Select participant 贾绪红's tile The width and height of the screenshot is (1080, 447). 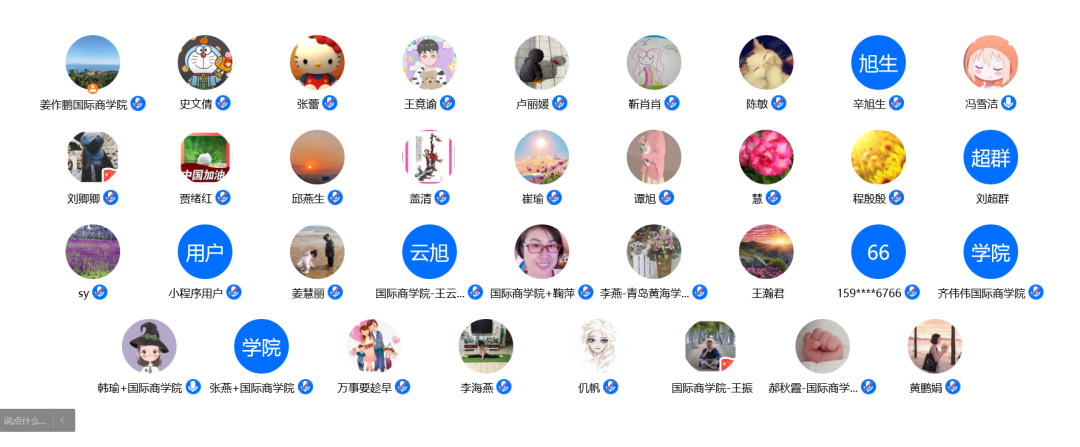click(205, 157)
